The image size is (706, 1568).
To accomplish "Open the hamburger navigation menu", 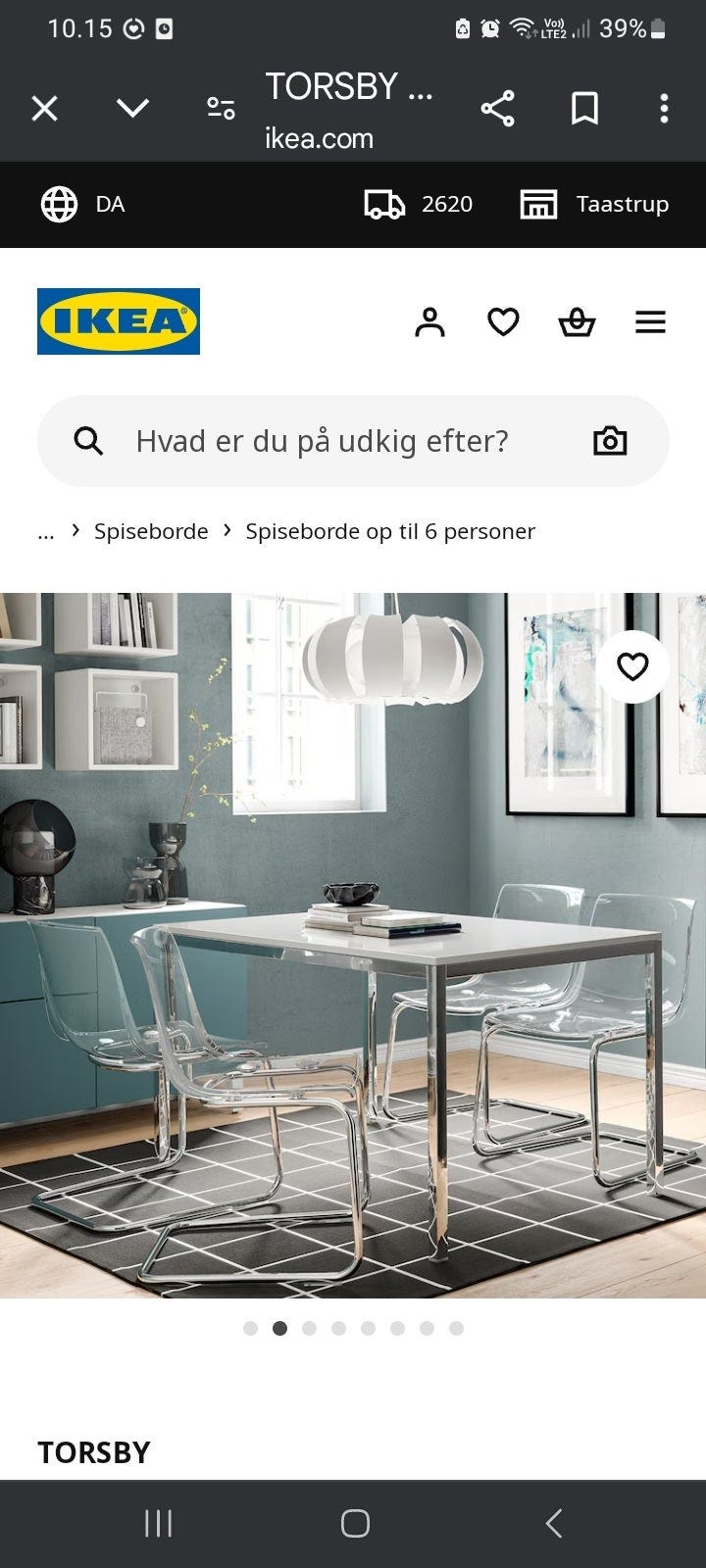I will click(650, 321).
